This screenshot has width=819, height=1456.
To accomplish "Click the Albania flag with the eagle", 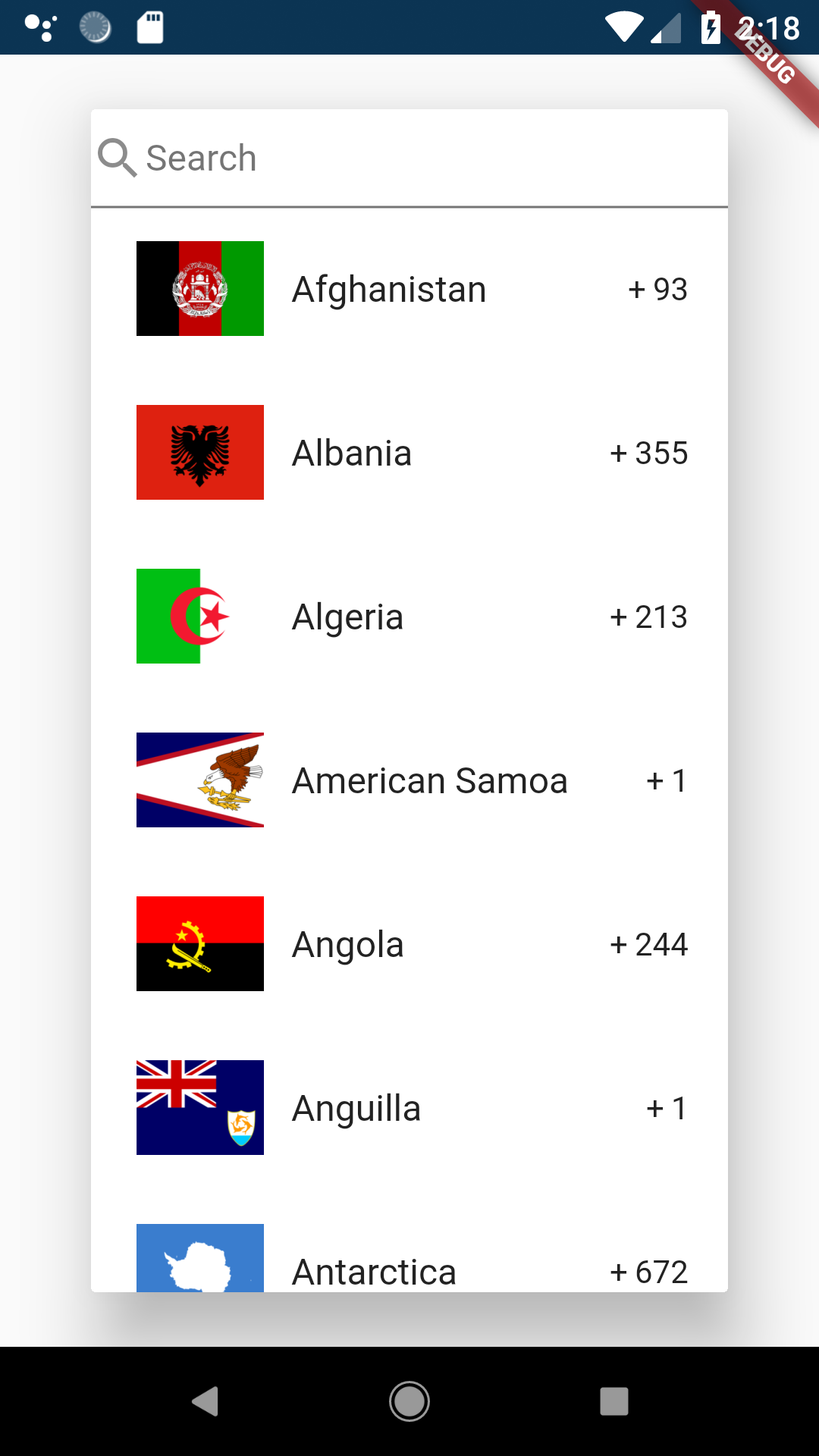I will click(199, 452).
